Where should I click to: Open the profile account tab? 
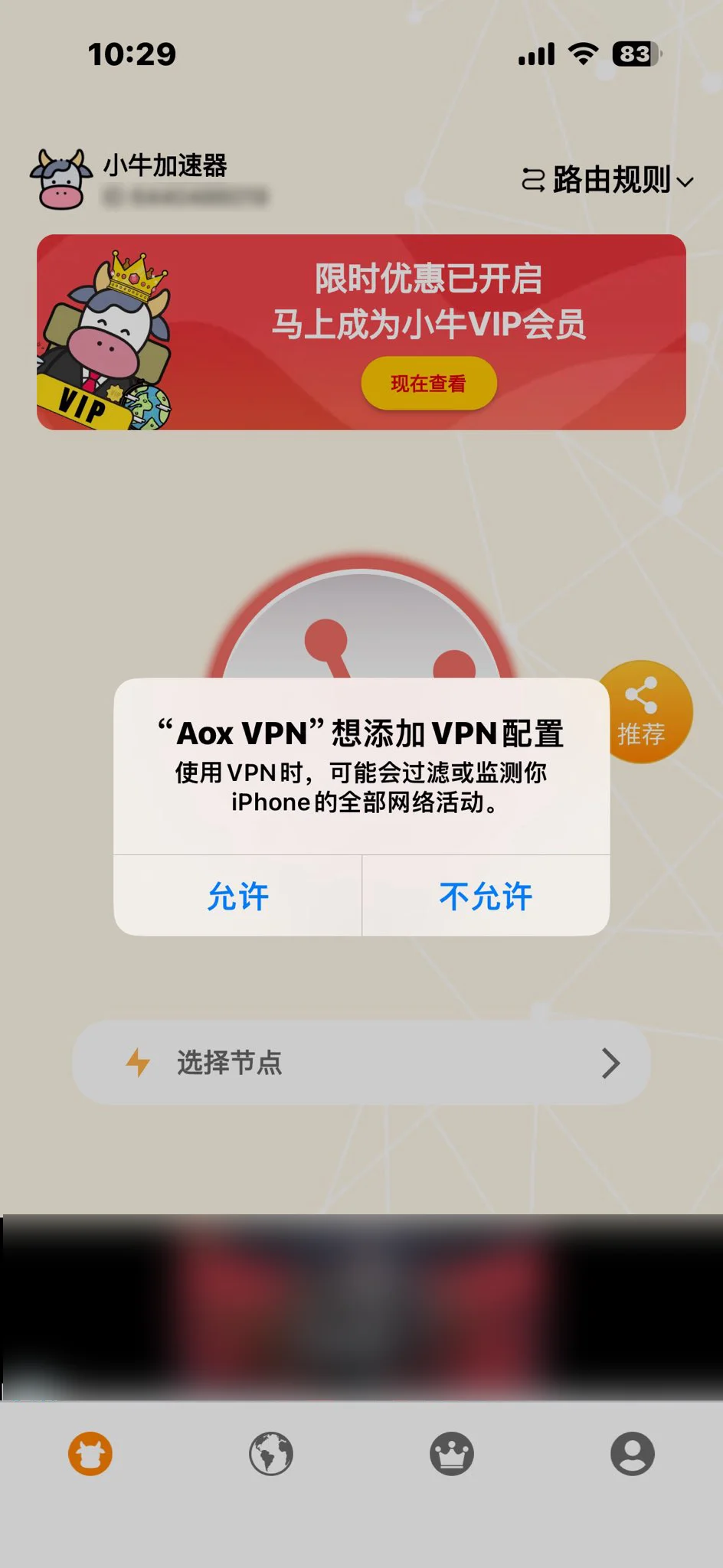point(632,1454)
